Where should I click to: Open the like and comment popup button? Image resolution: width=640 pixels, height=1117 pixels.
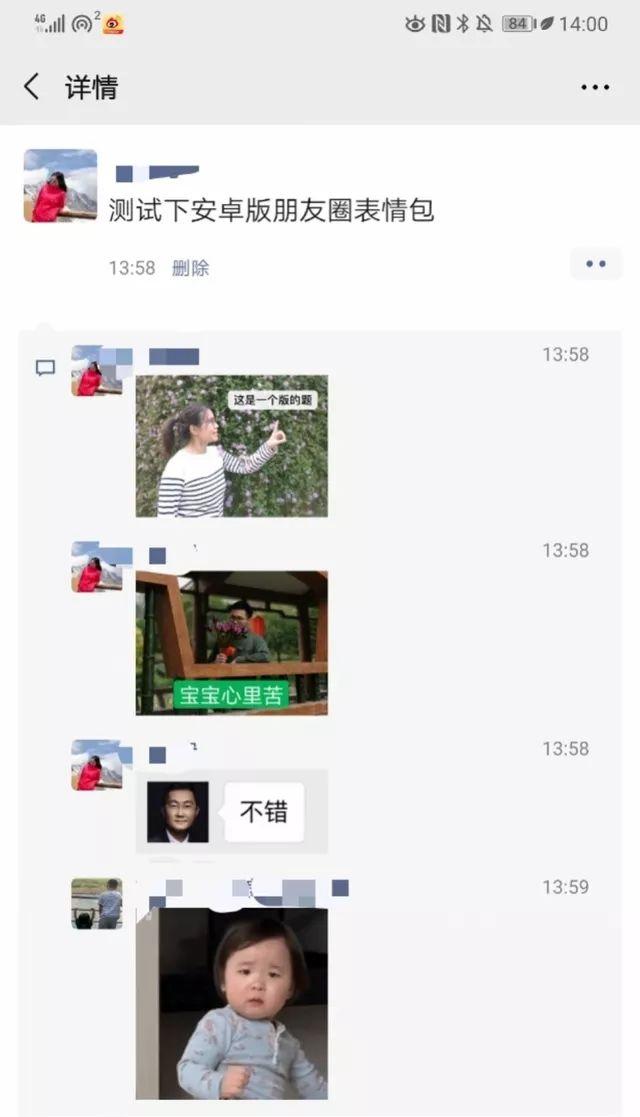[x=596, y=264]
